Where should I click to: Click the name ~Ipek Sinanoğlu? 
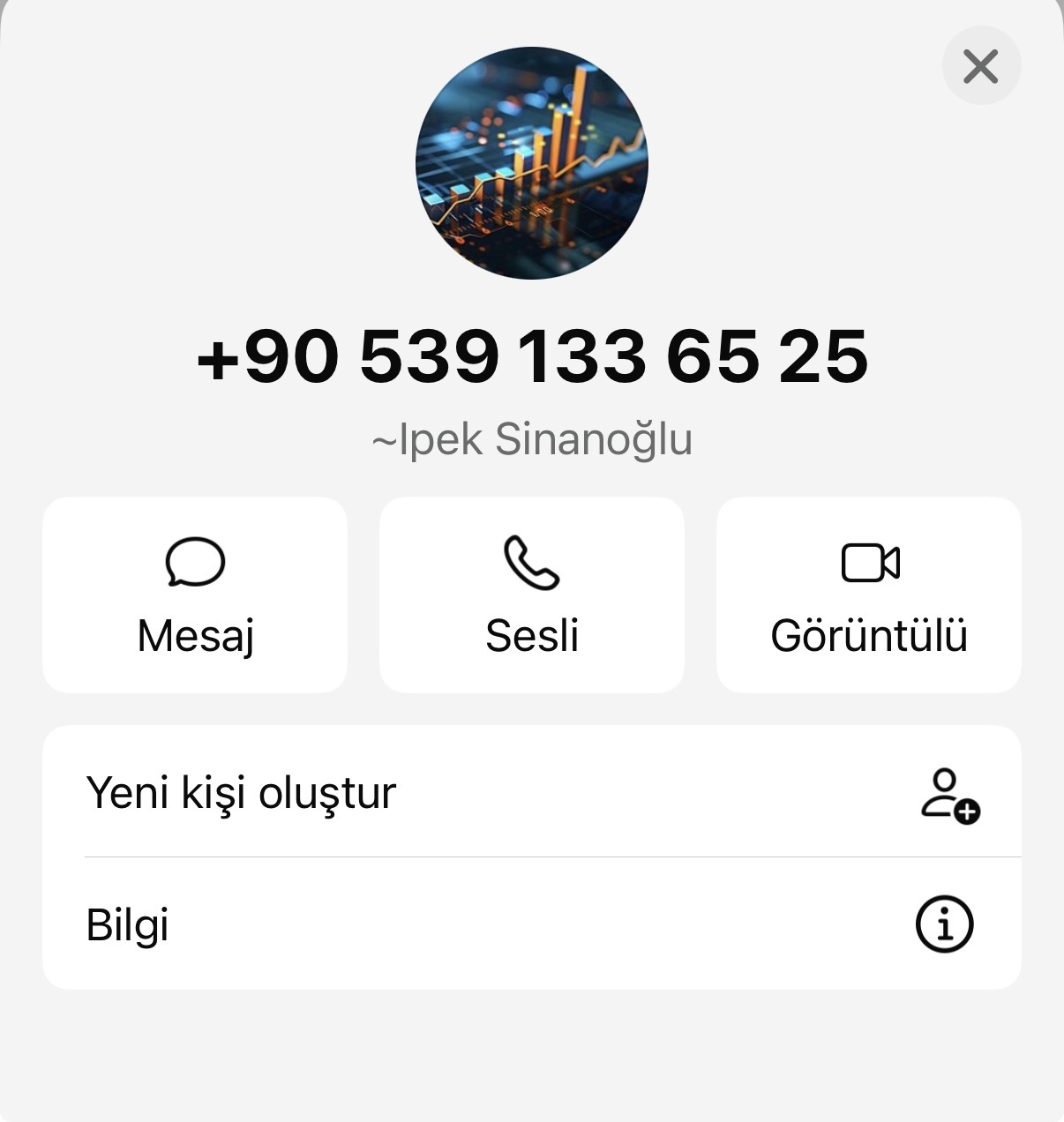point(532,438)
